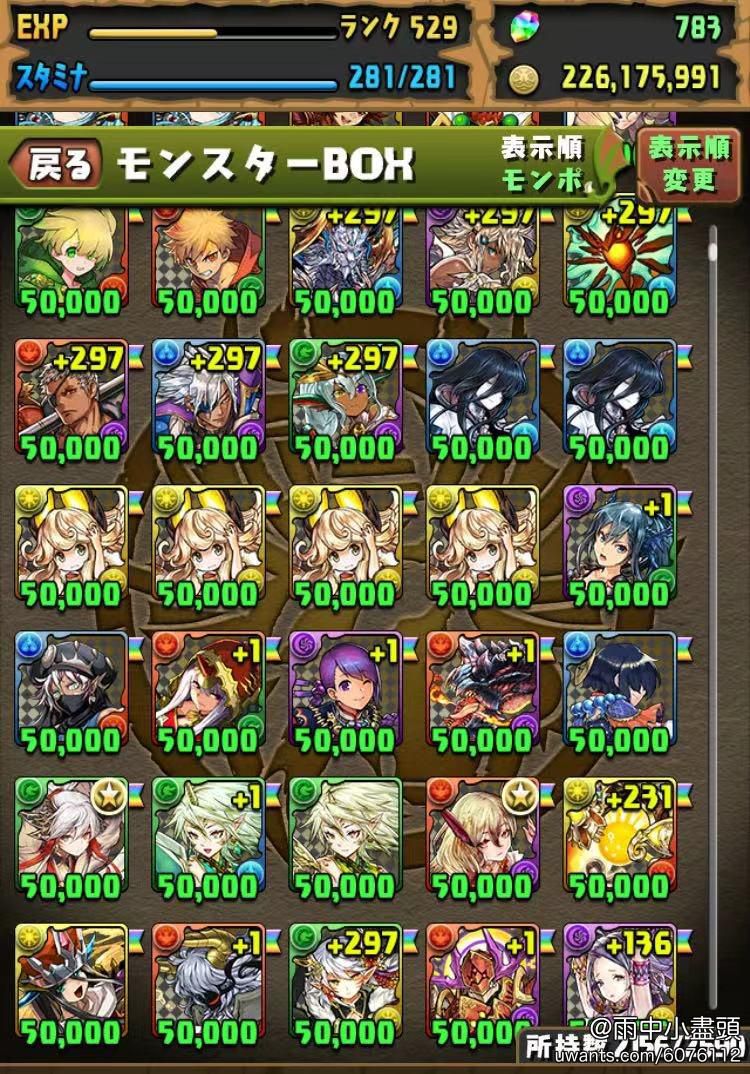Open the masked ninja with black cap

pyautogui.click(x=71, y=690)
